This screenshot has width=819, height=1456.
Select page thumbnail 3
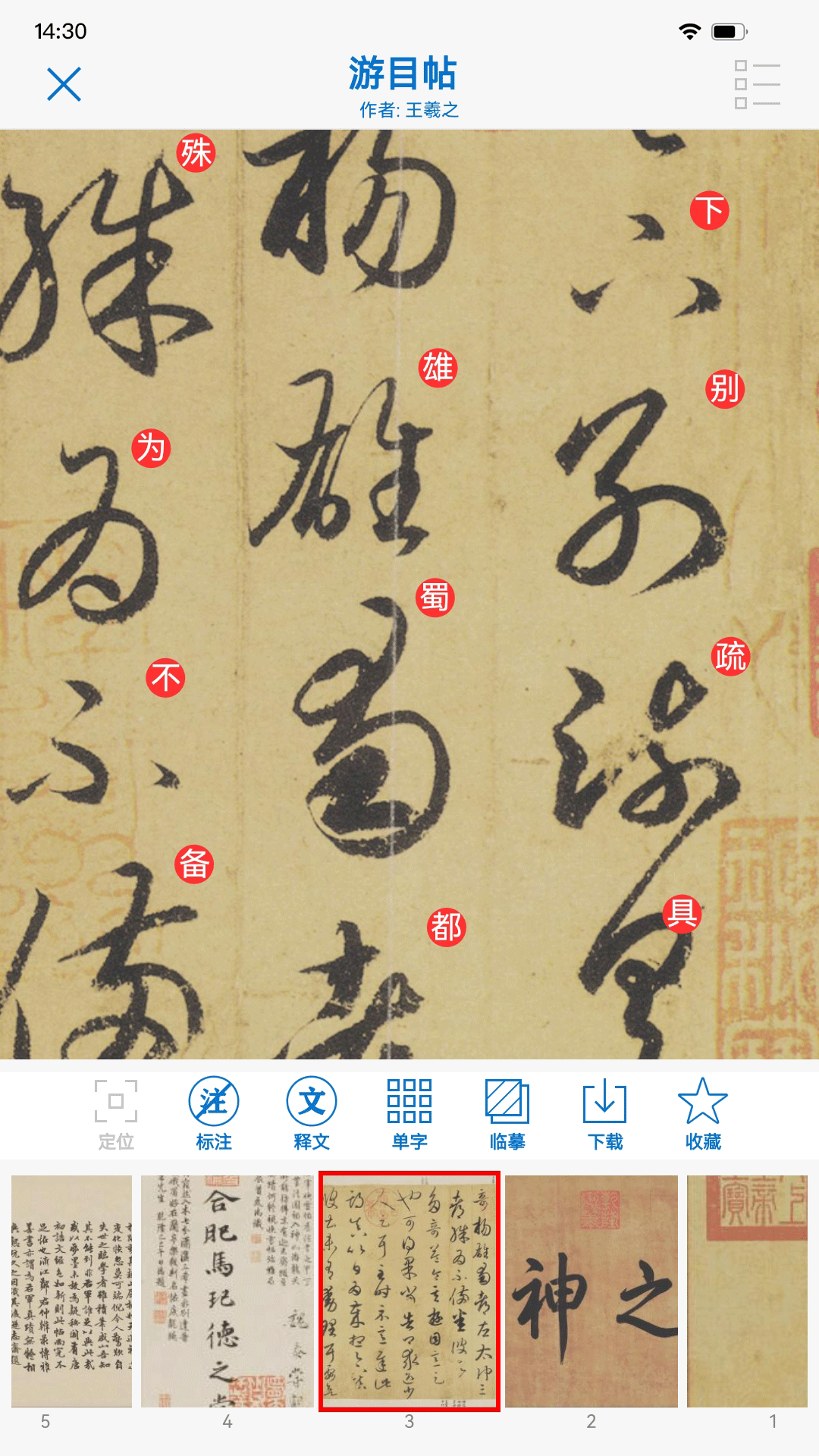tap(409, 1291)
